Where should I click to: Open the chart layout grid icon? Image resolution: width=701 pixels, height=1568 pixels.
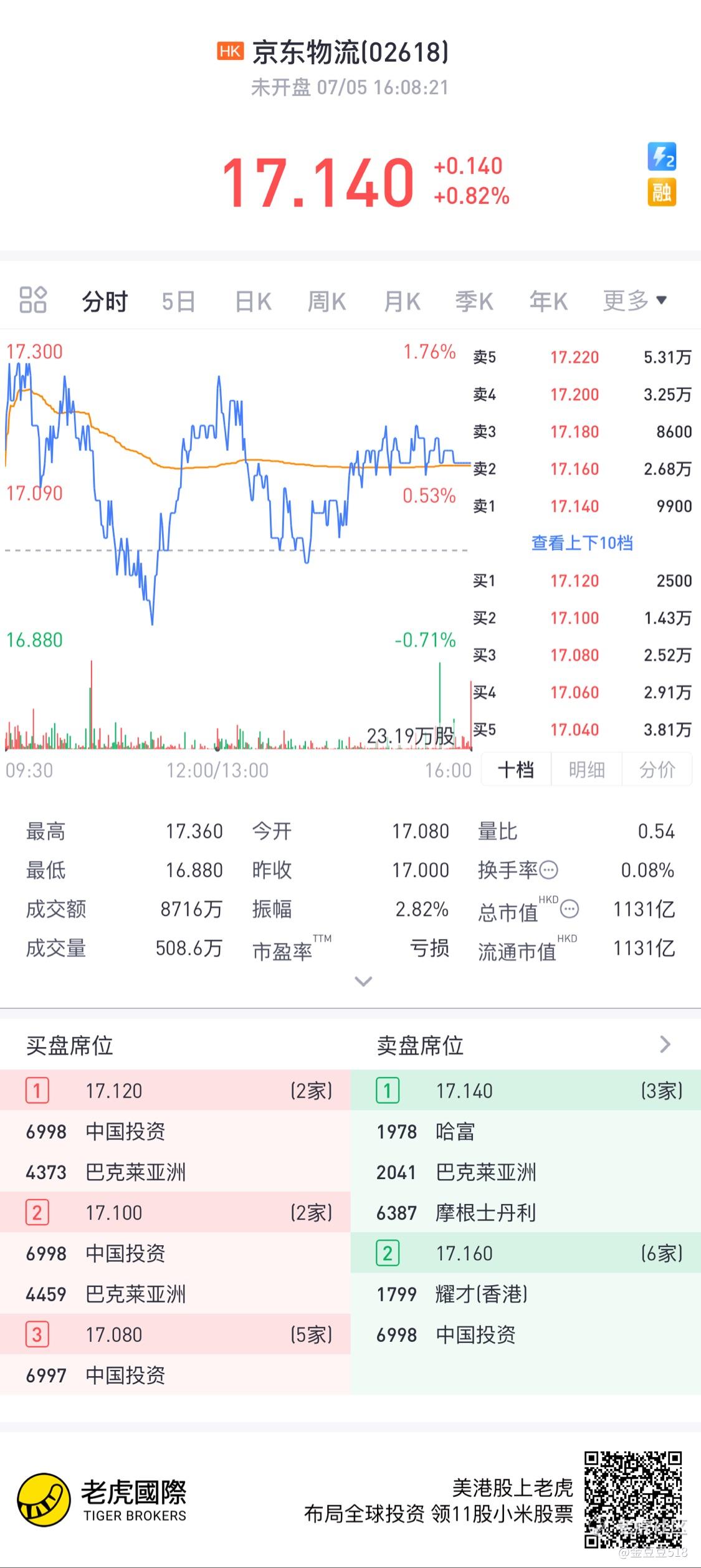[x=33, y=300]
